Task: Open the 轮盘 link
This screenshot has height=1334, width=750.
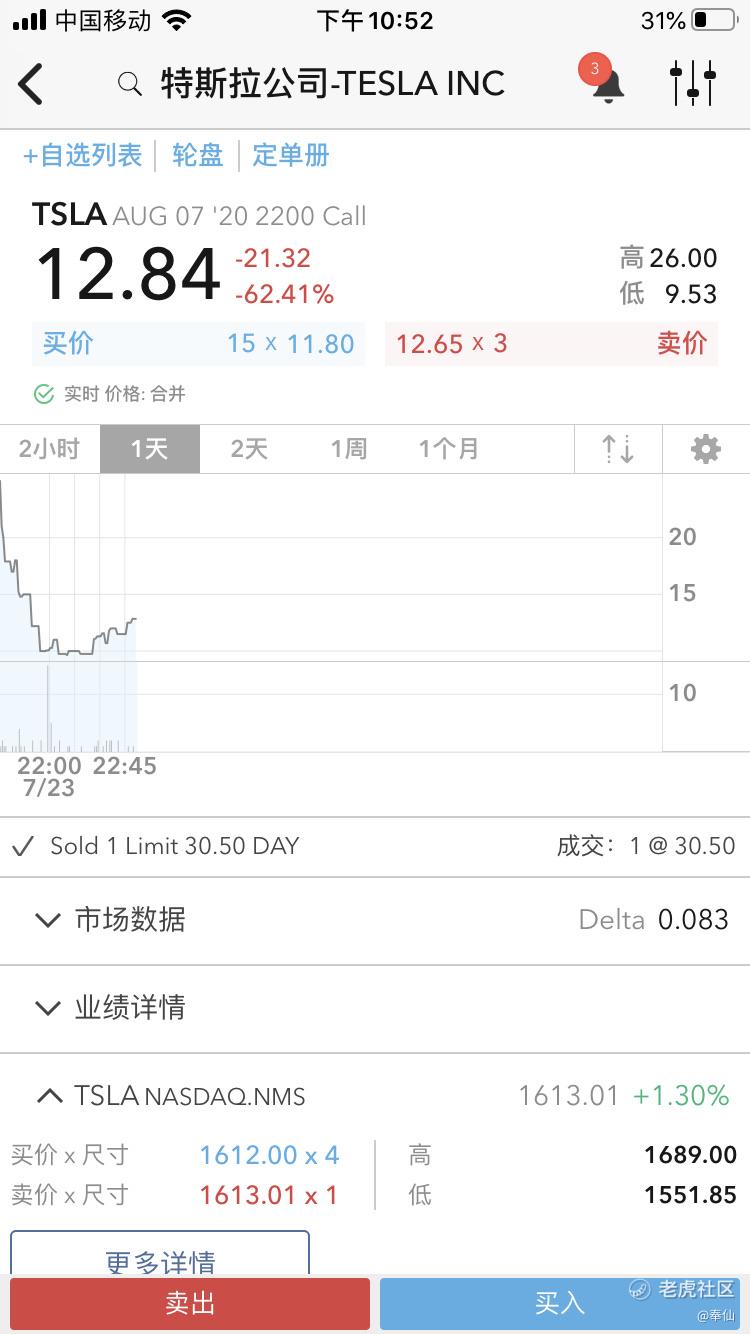Action: (x=197, y=155)
